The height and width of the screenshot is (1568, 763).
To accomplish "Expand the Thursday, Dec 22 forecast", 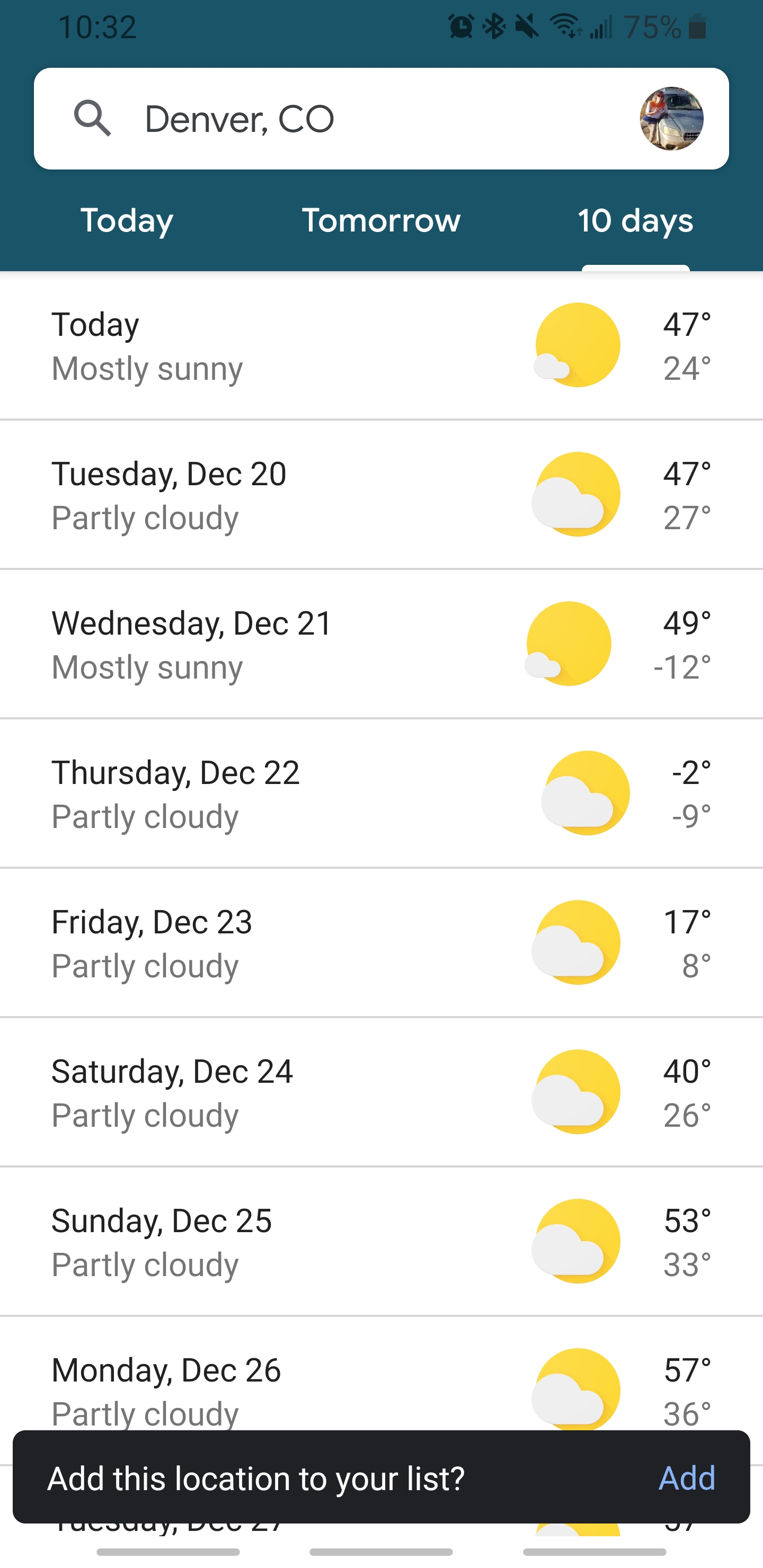I will (x=381, y=793).
